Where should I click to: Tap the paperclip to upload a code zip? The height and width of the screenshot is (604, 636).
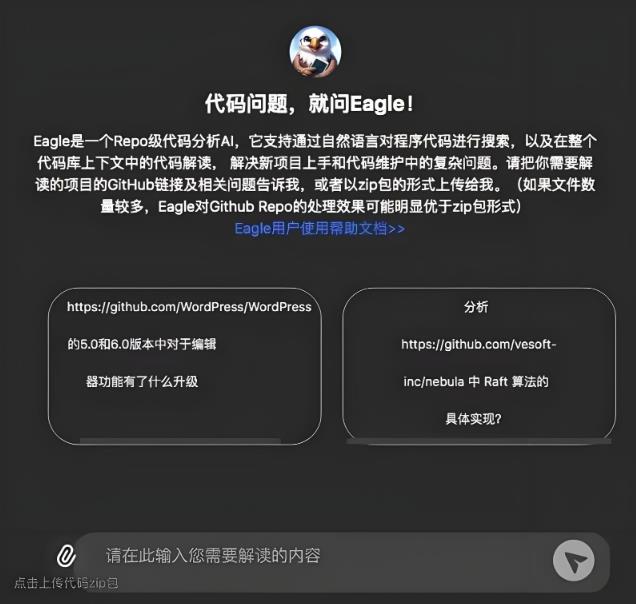coord(66,557)
